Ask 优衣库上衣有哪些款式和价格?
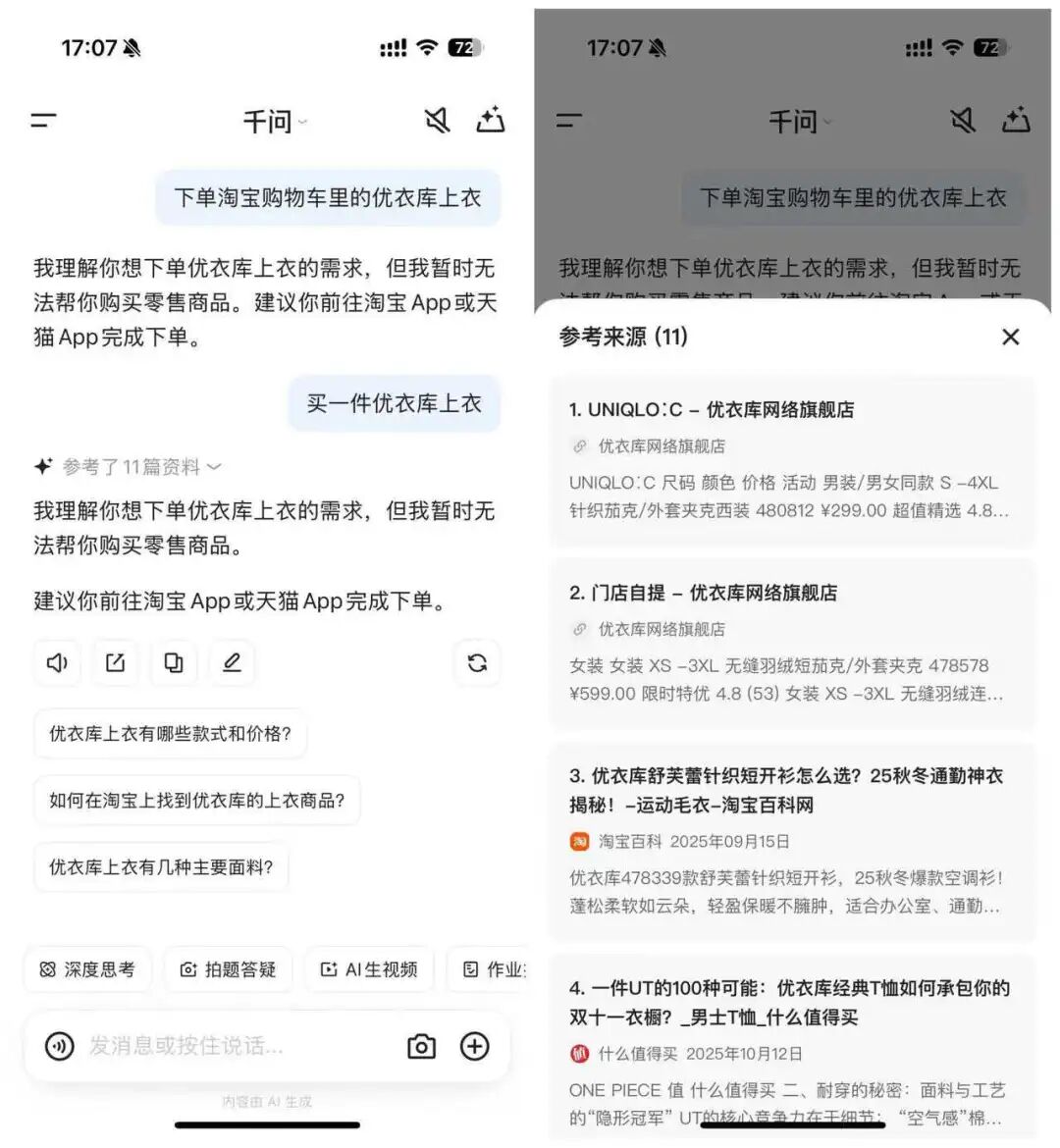Screen dimensions: 1060x1148 pos(170,733)
